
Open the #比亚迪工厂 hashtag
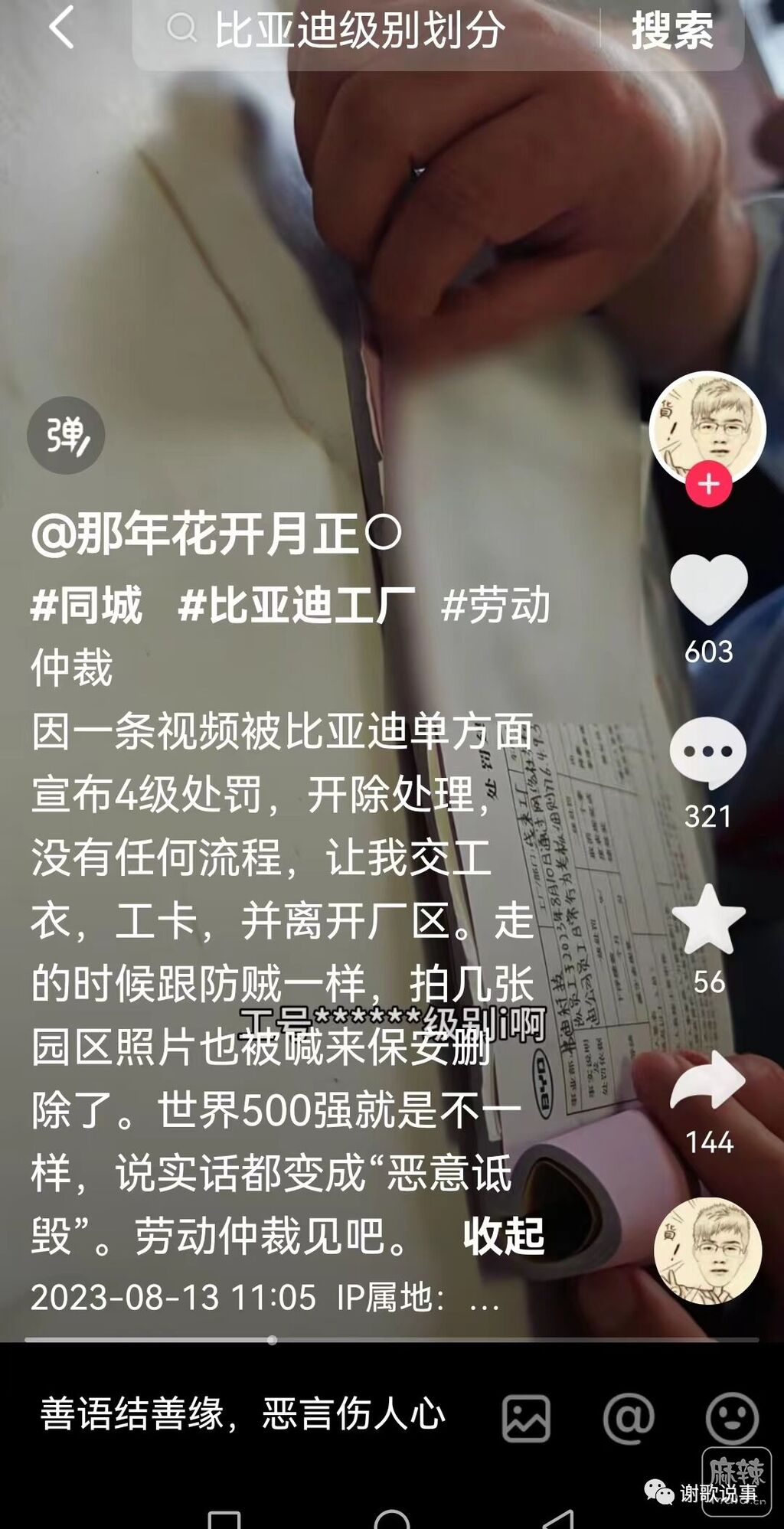296,606
